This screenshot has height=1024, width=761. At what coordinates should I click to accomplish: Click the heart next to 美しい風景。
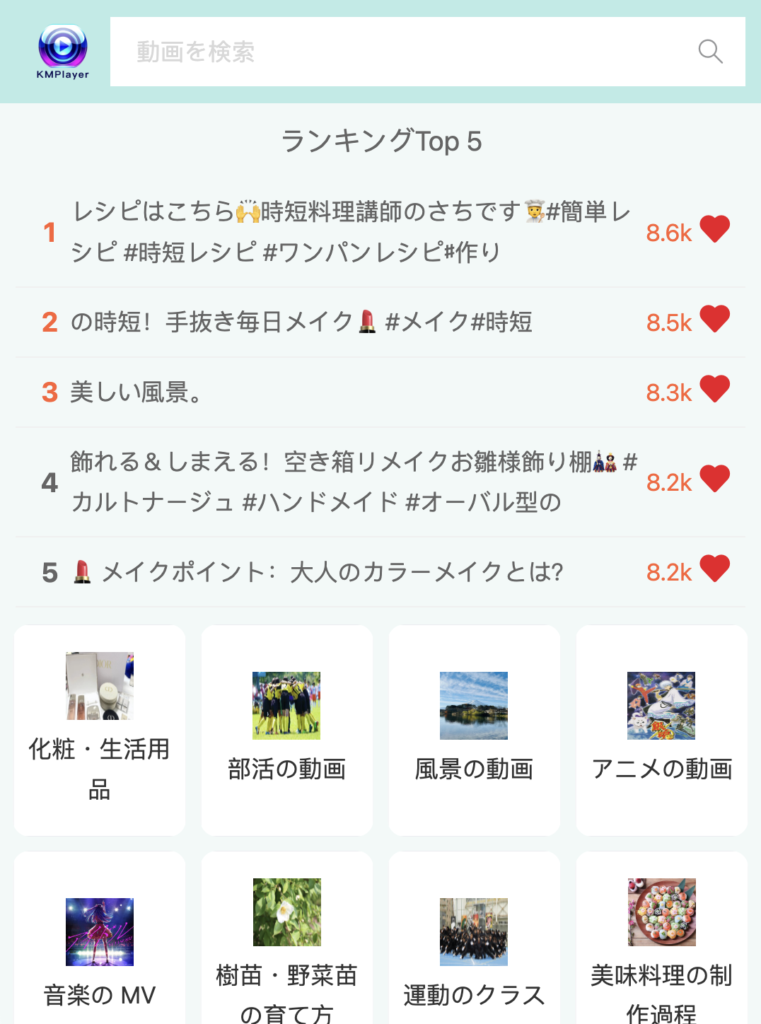click(x=713, y=389)
